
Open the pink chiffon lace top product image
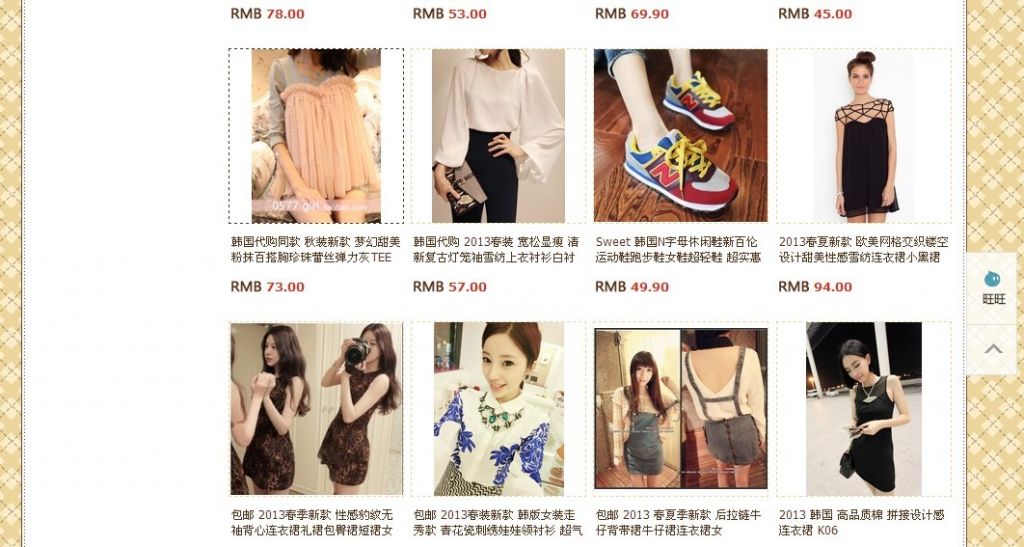pos(316,136)
